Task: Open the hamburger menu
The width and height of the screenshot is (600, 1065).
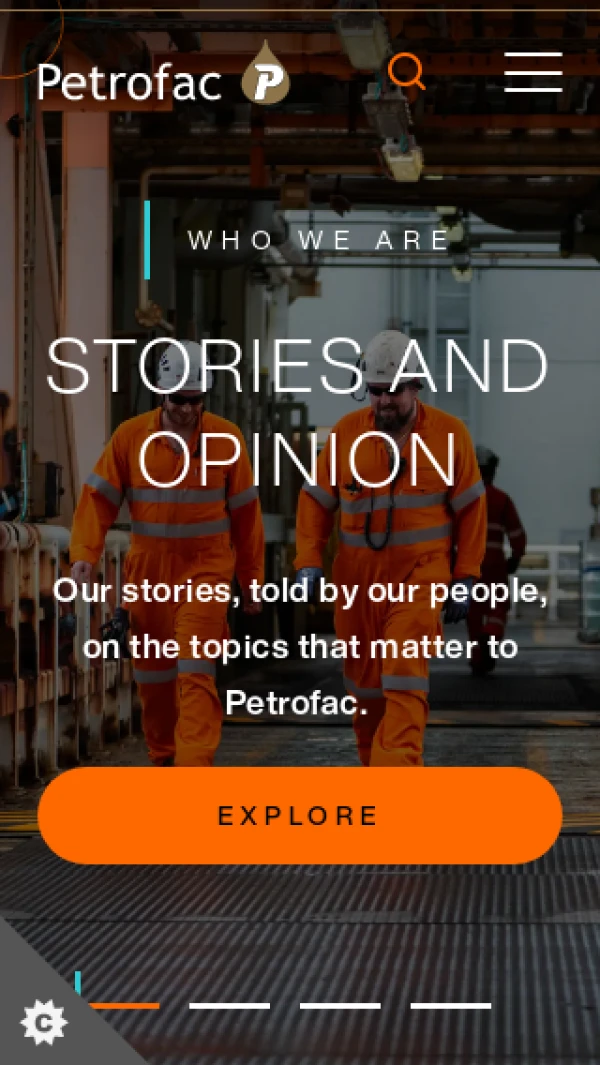Action: click(x=533, y=72)
